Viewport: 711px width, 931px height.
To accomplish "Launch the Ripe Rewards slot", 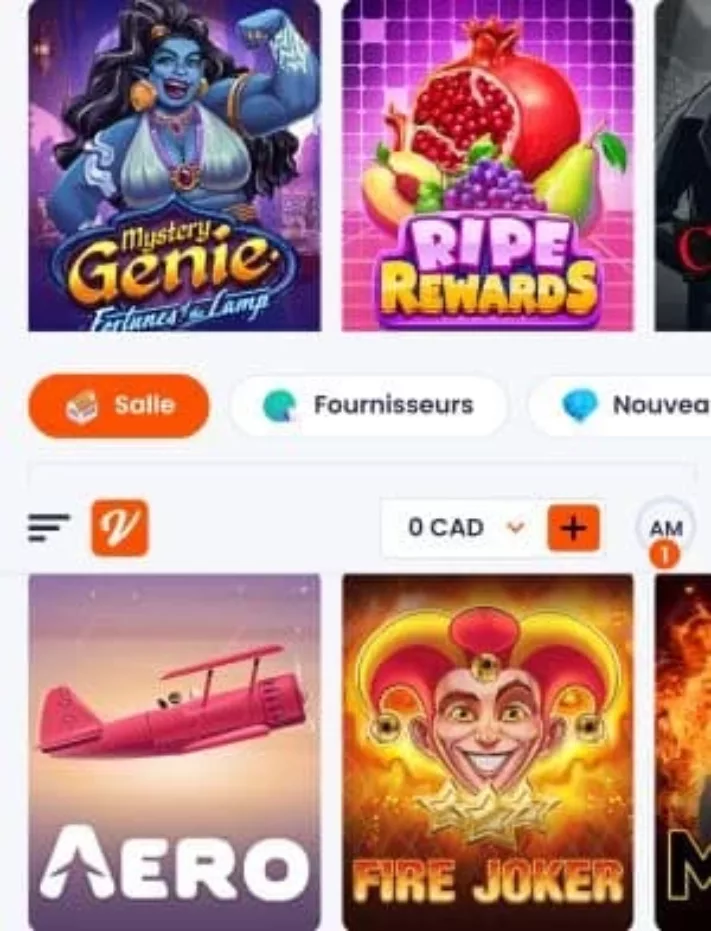I will [x=488, y=165].
